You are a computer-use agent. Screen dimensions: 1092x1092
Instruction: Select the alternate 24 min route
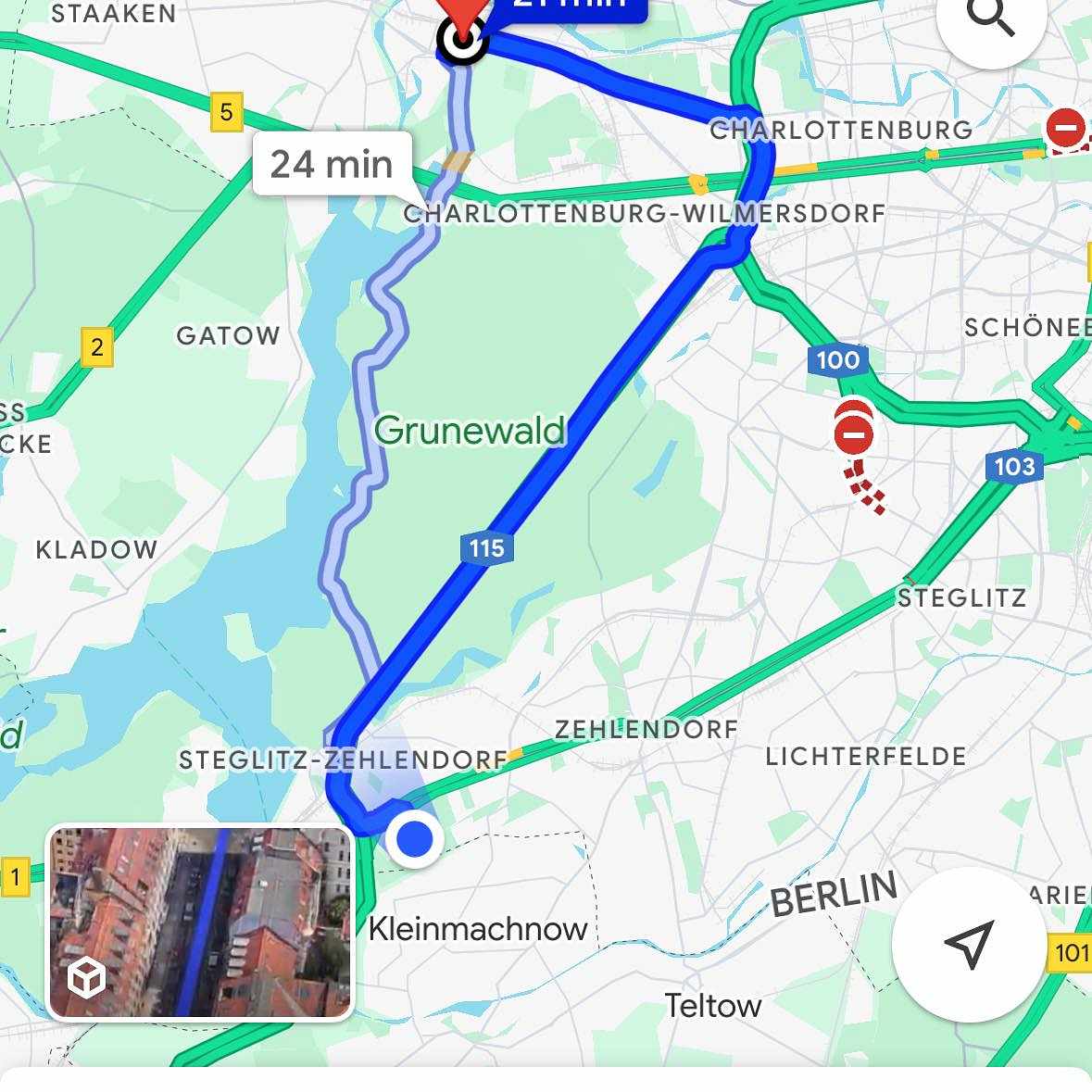pyautogui.click(x=332, y=164)
